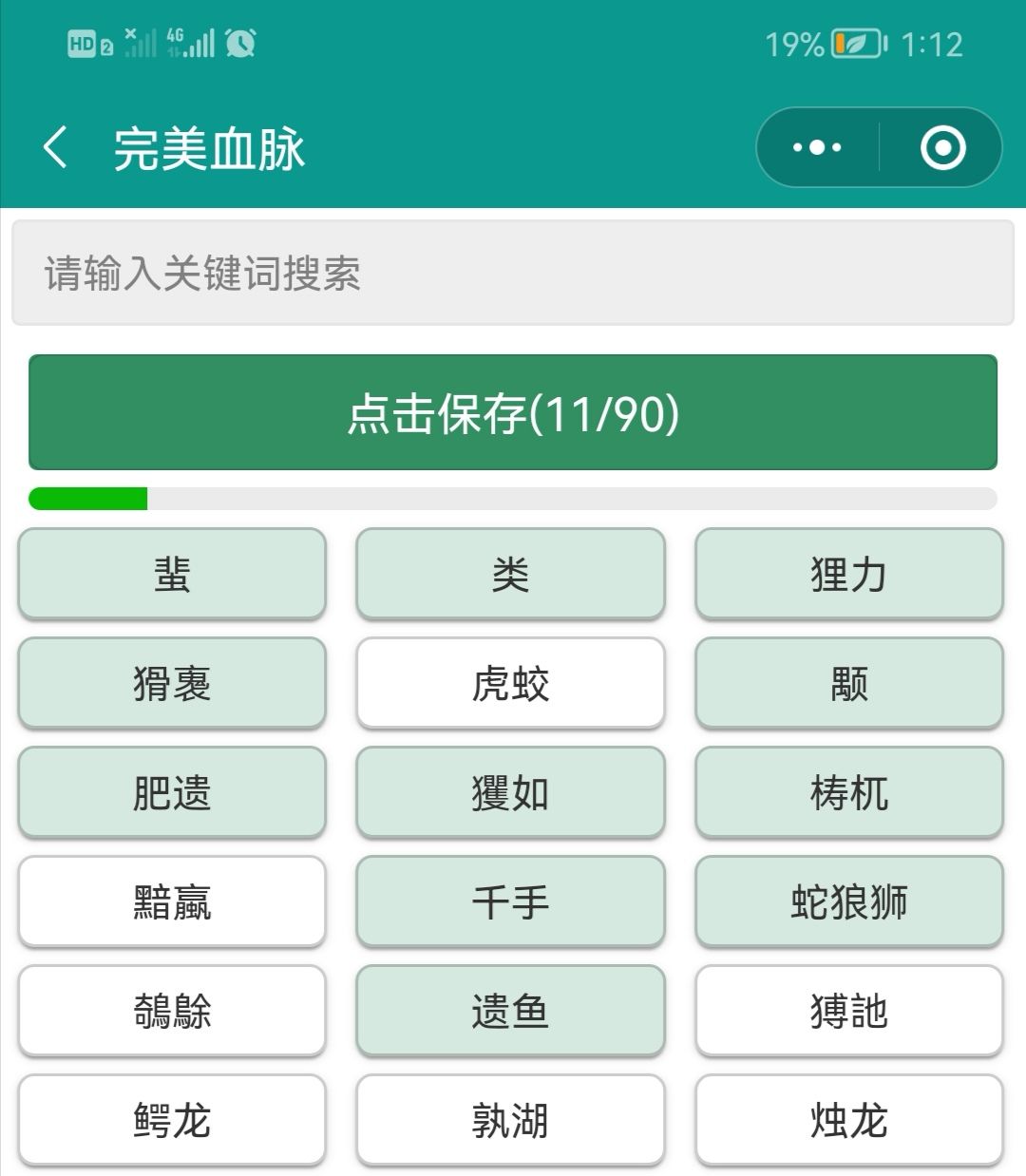1026x1176 pixels.
Task: Select the 虎蛟 bloodline
Action: 510,684
